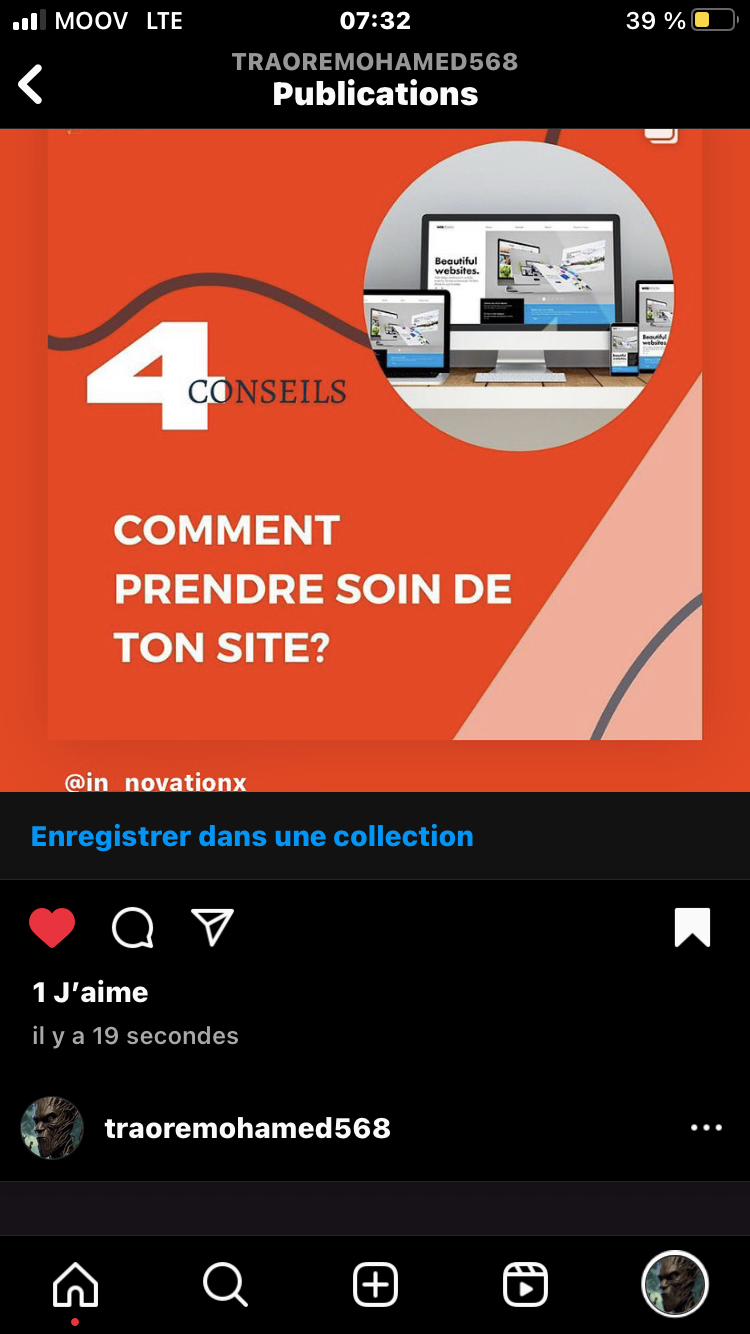Open my profile tab

point(674,1284)
